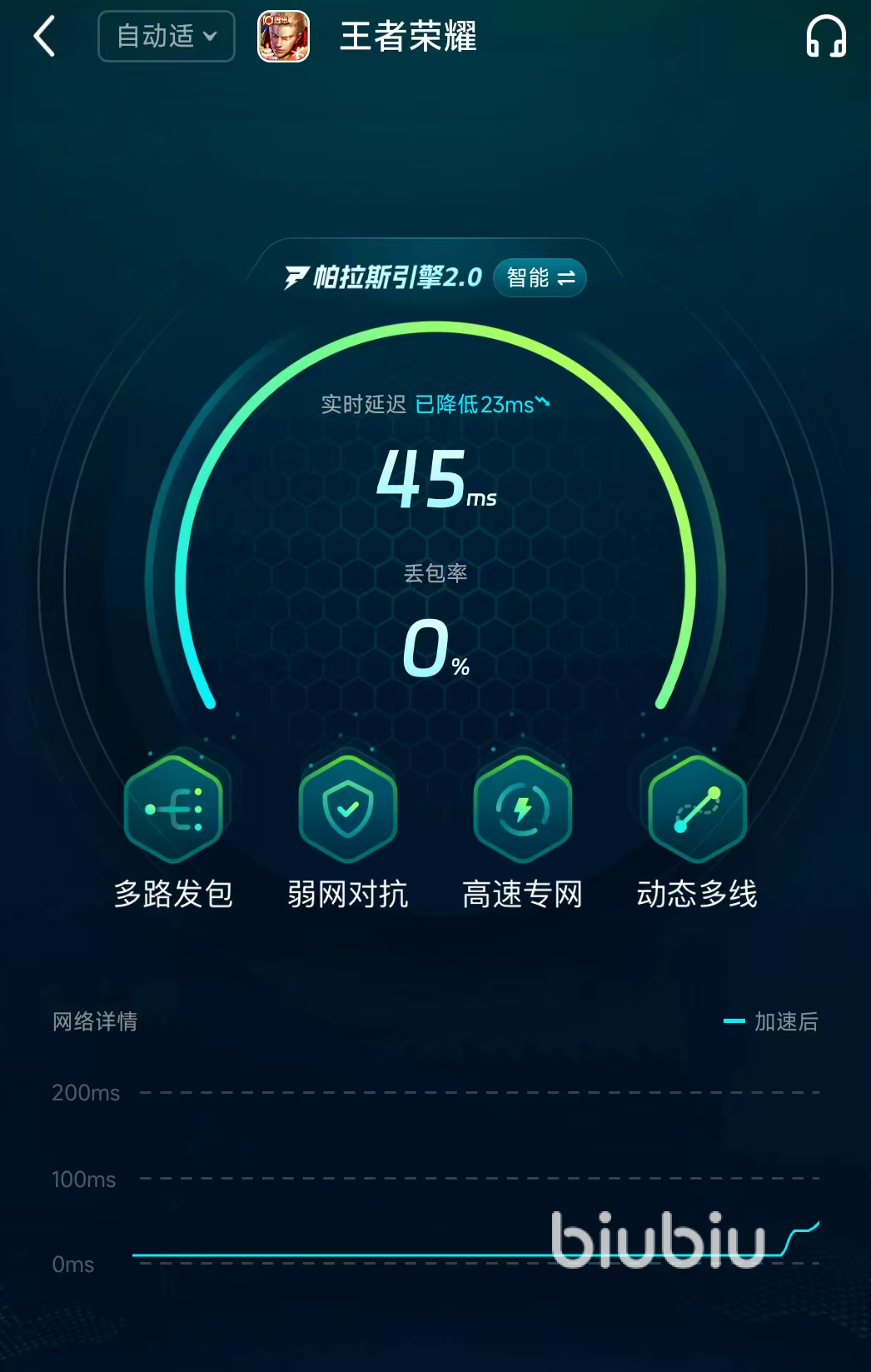Open the 动态多线 feature

(x=697, y=809)
